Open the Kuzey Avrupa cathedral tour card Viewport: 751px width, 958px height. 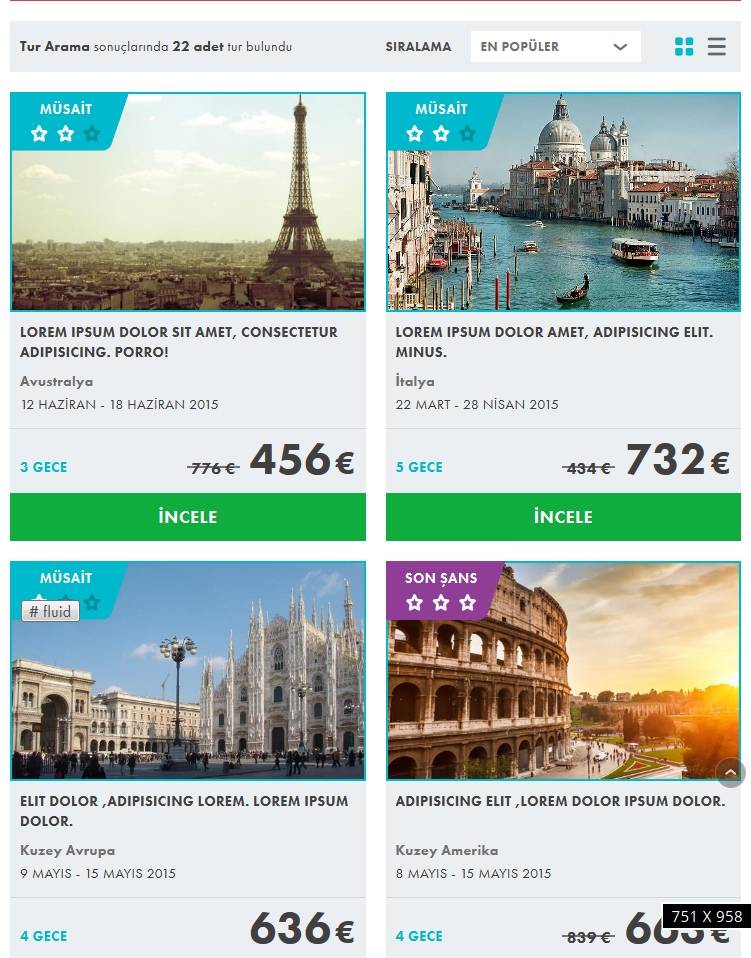click(188, 671)
